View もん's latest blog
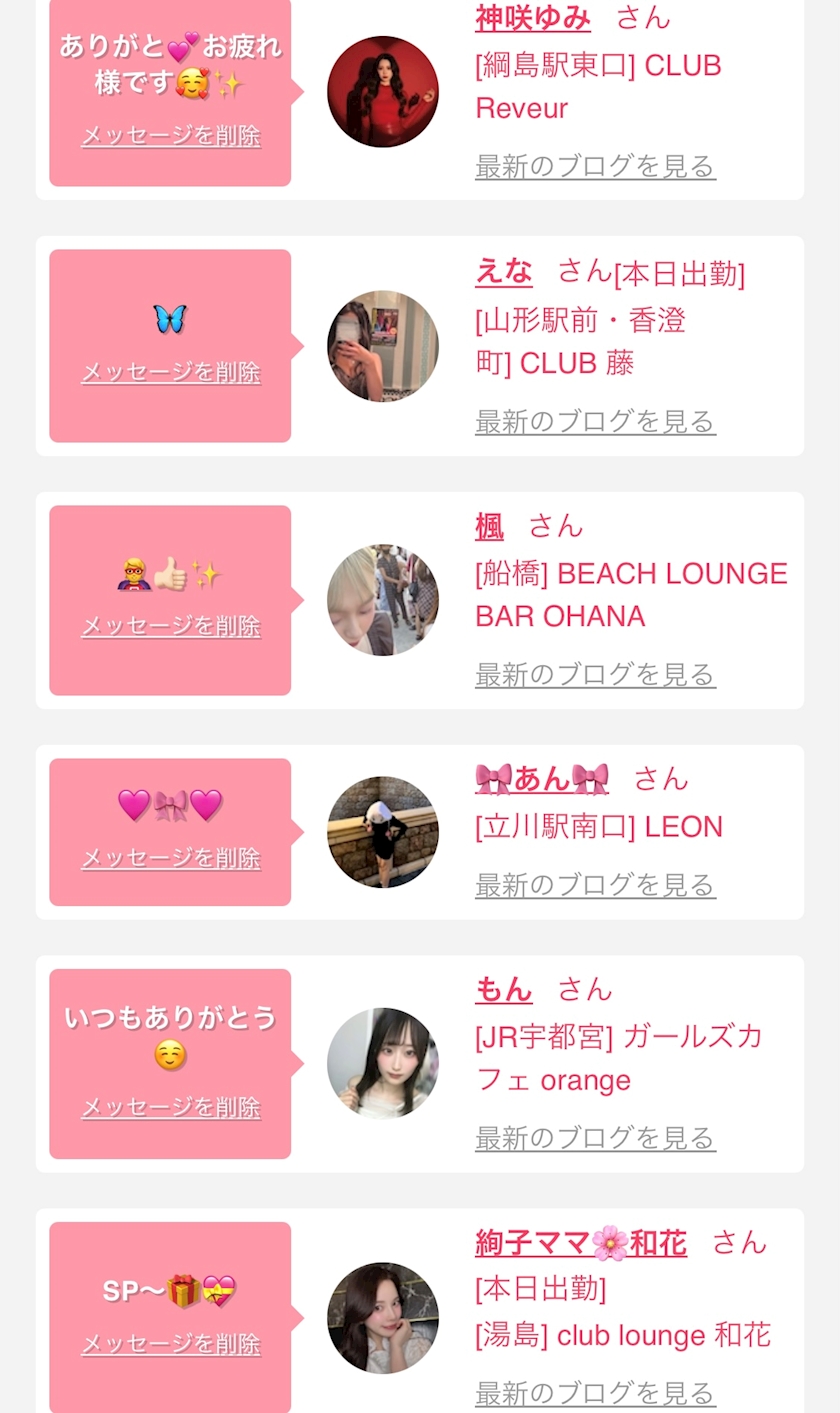The image size is (840, 1413). click(x=595, y=1138)
